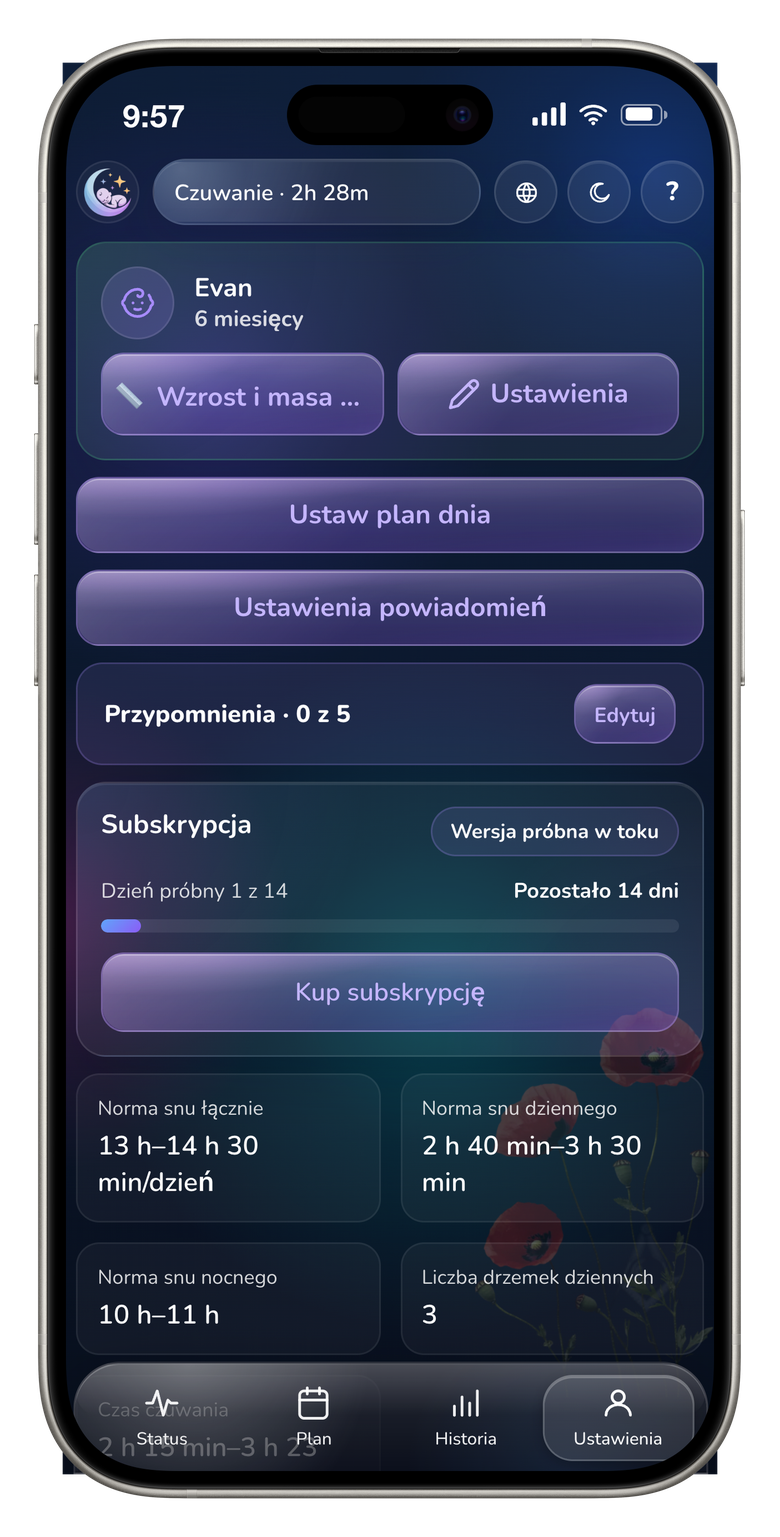
Task: Tap the sleeping baby moon app icon
Action: coord(108,192)
